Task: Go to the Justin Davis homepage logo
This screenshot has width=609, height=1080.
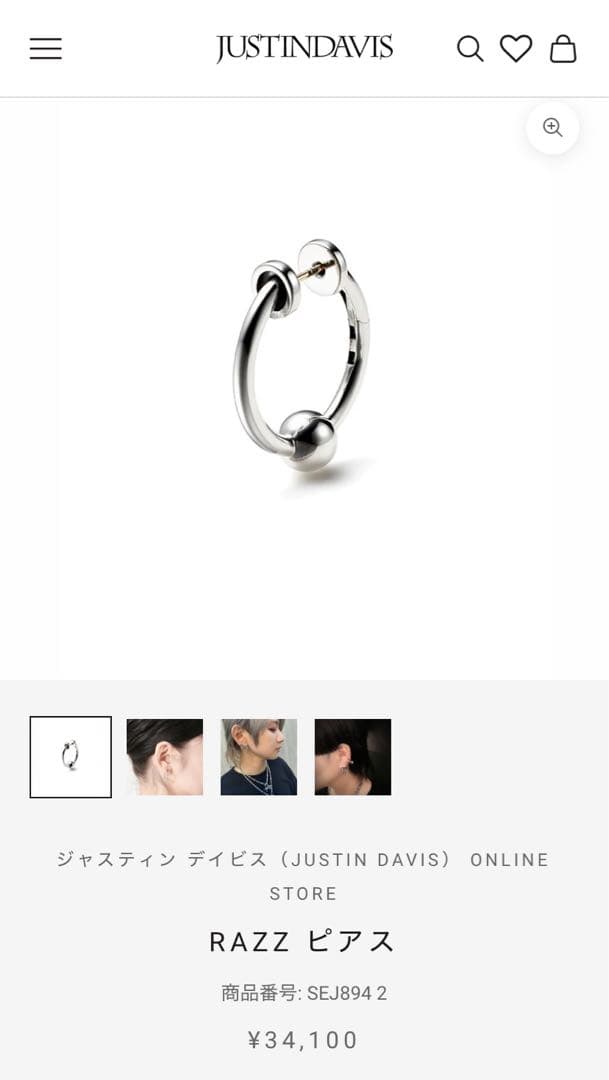Action: tap(304, 48)
